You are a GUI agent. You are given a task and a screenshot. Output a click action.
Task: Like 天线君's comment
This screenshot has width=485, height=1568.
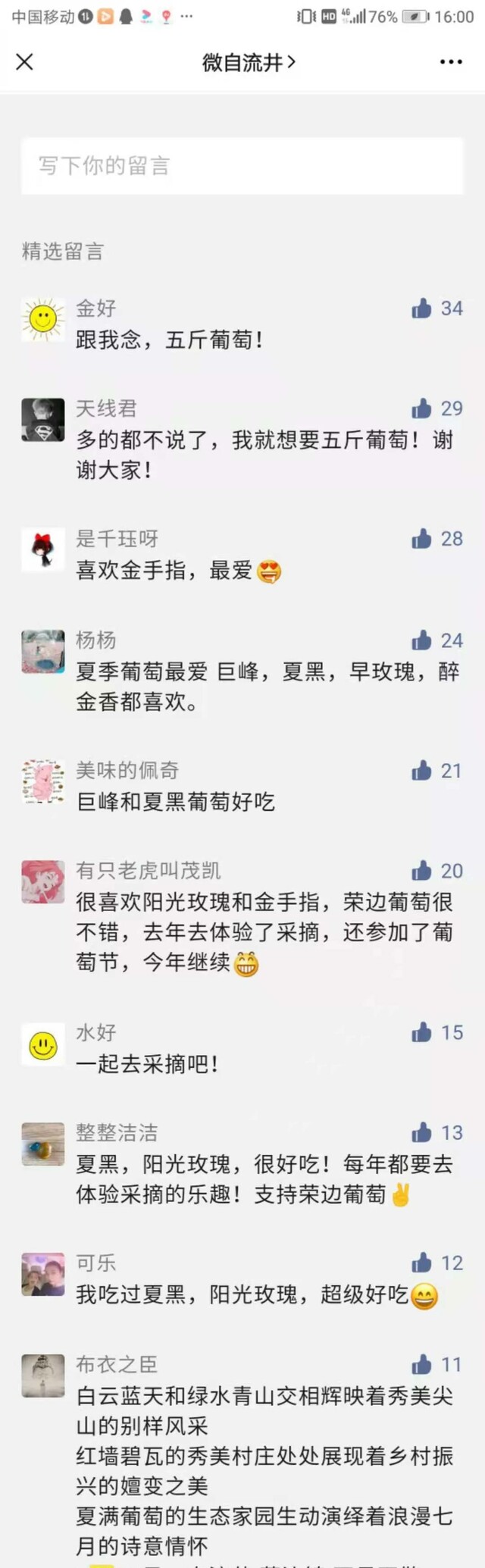pyautogui.click(x=422, y=409)
